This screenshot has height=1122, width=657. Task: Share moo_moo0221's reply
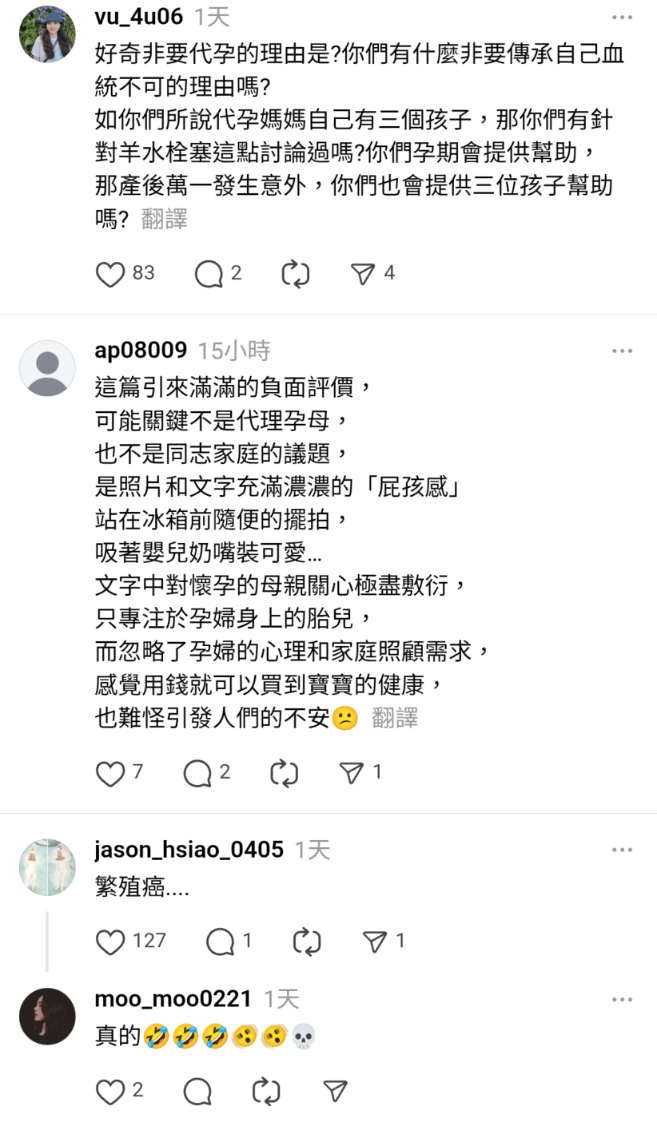click(335, 1091)
